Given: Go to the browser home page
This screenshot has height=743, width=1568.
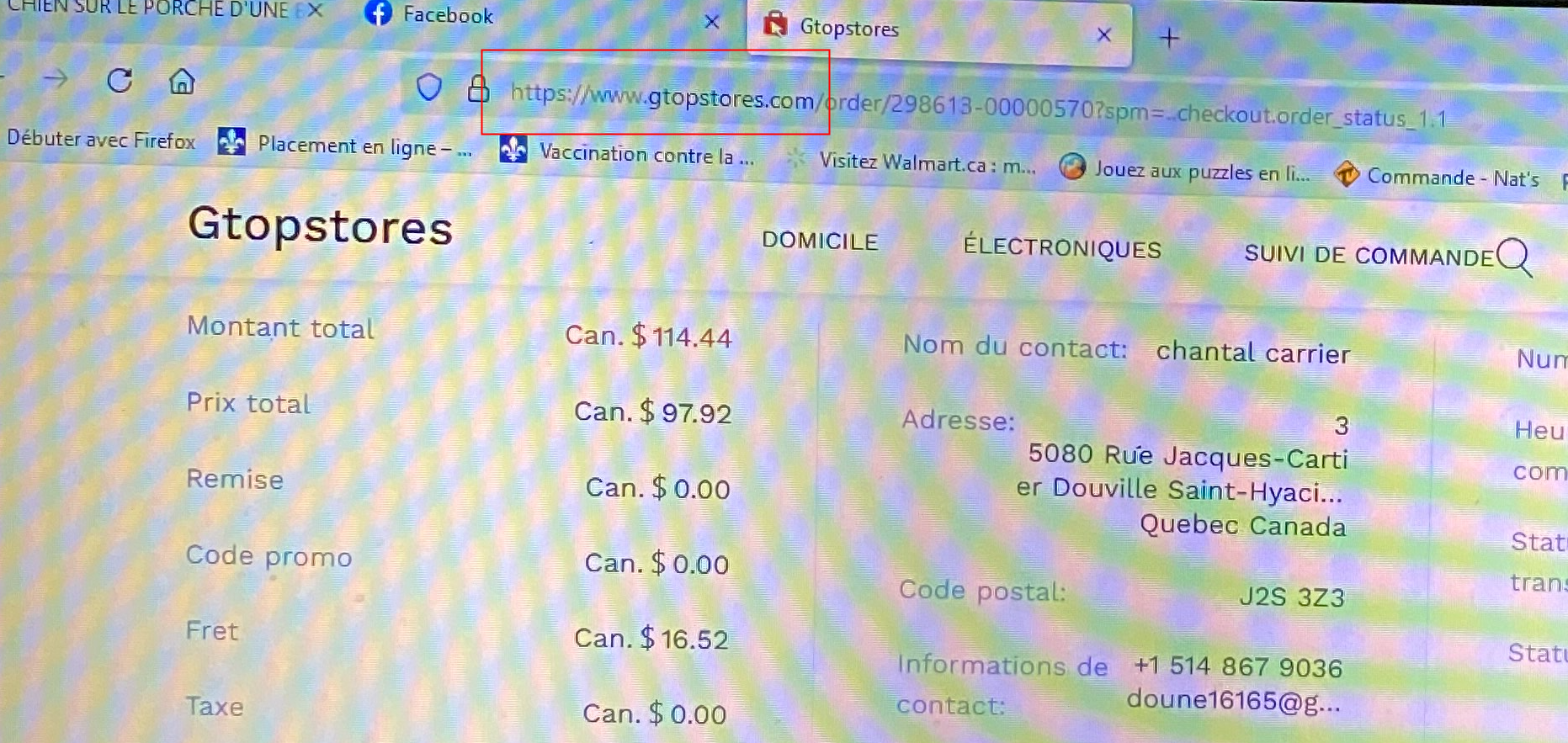Looking at the screenshot, I should click(x=182, y=82).
